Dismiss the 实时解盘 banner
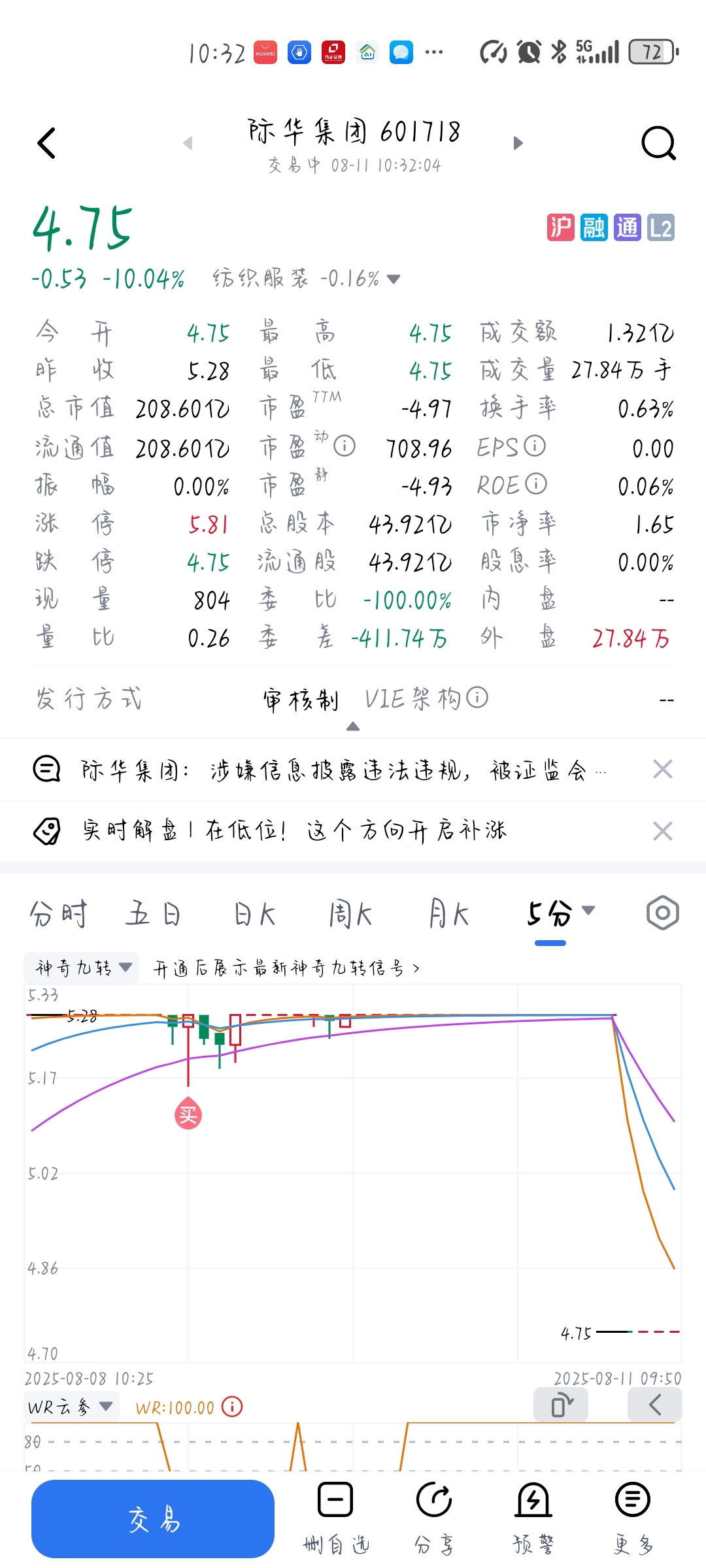Screen dimensions: 706x1568 point(663,832)
